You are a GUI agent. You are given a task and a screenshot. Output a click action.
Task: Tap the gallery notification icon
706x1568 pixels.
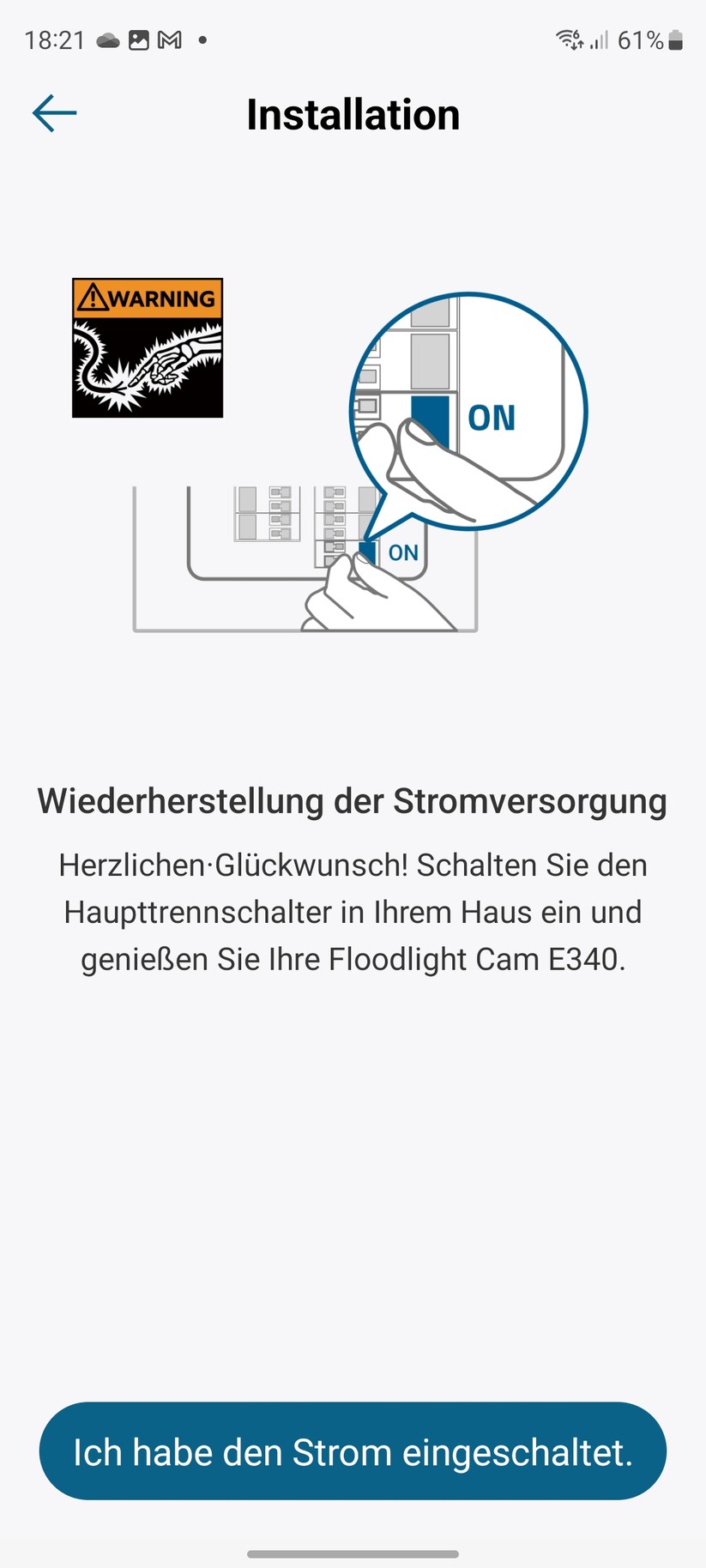(139, 39)
